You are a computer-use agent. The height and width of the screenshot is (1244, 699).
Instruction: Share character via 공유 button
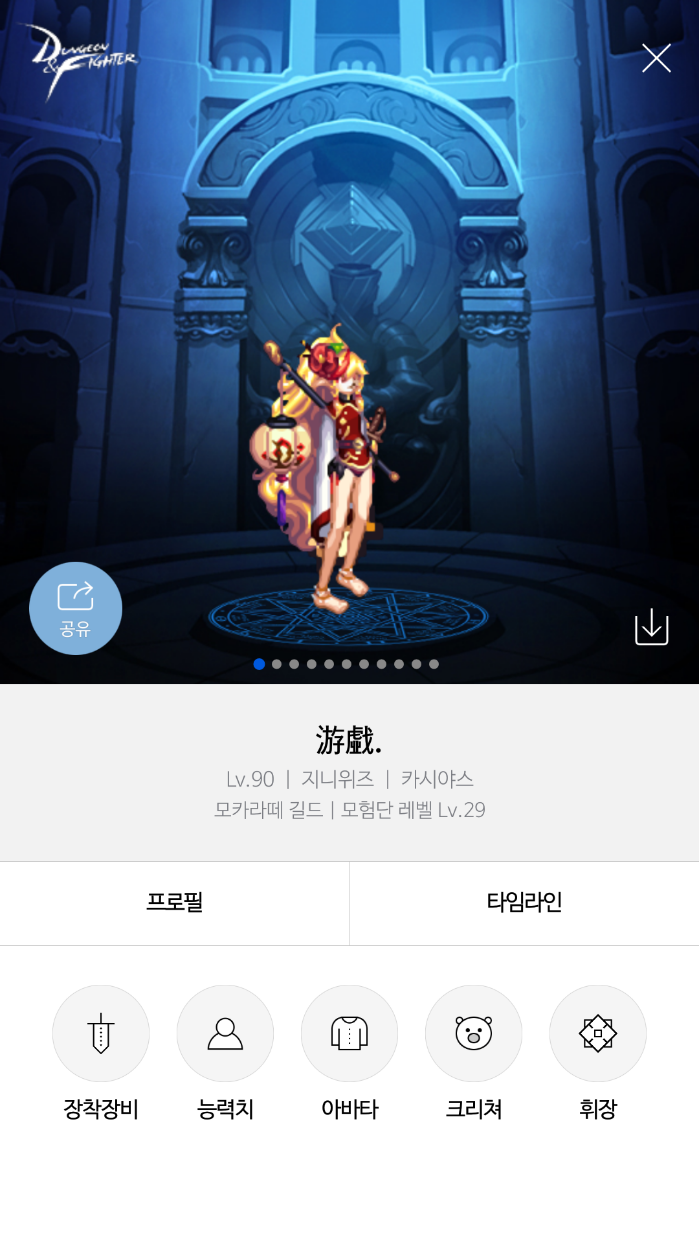pyautogui.click(x=76, y=608)
